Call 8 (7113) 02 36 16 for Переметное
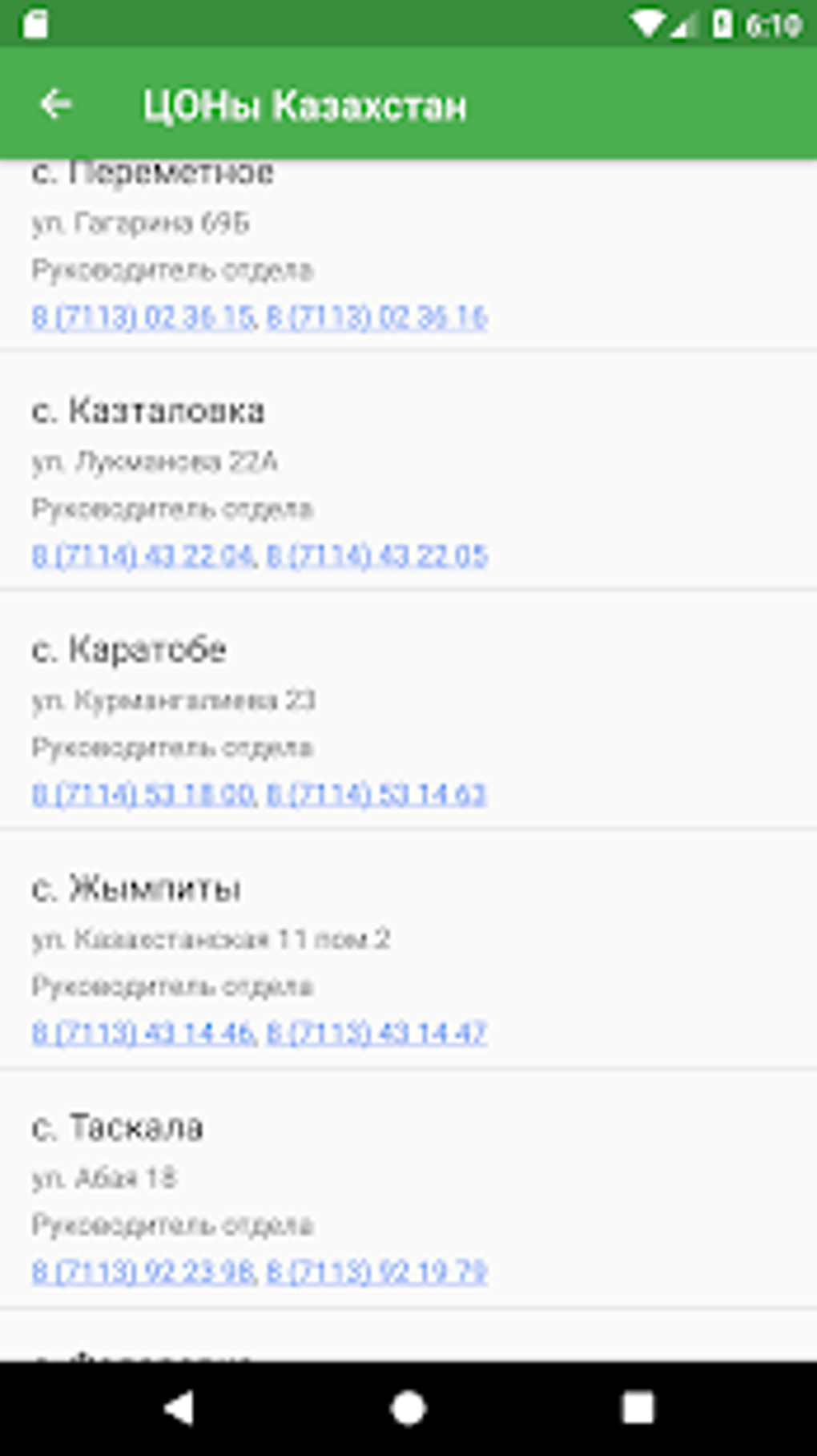 pos(376,317)
